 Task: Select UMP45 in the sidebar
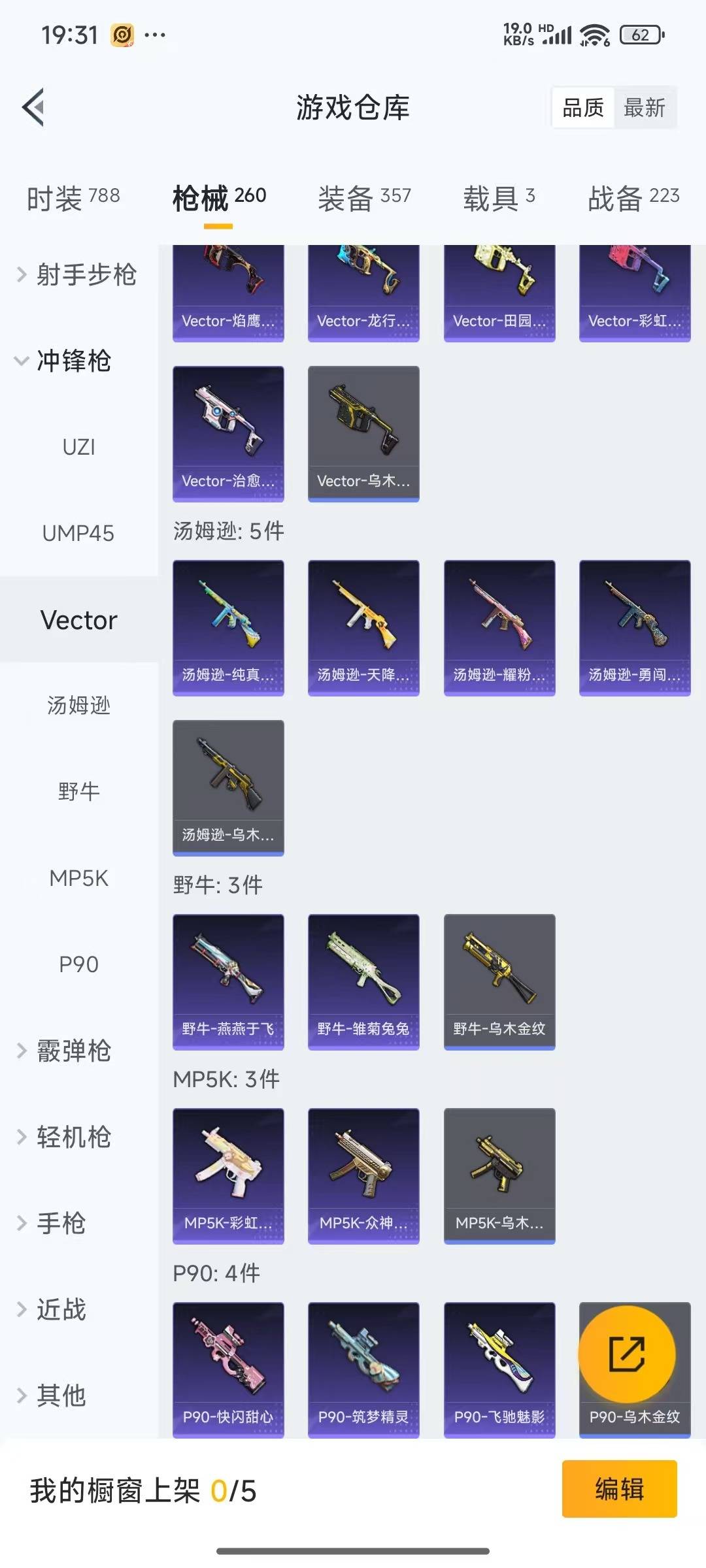click(x=78, y=534)
